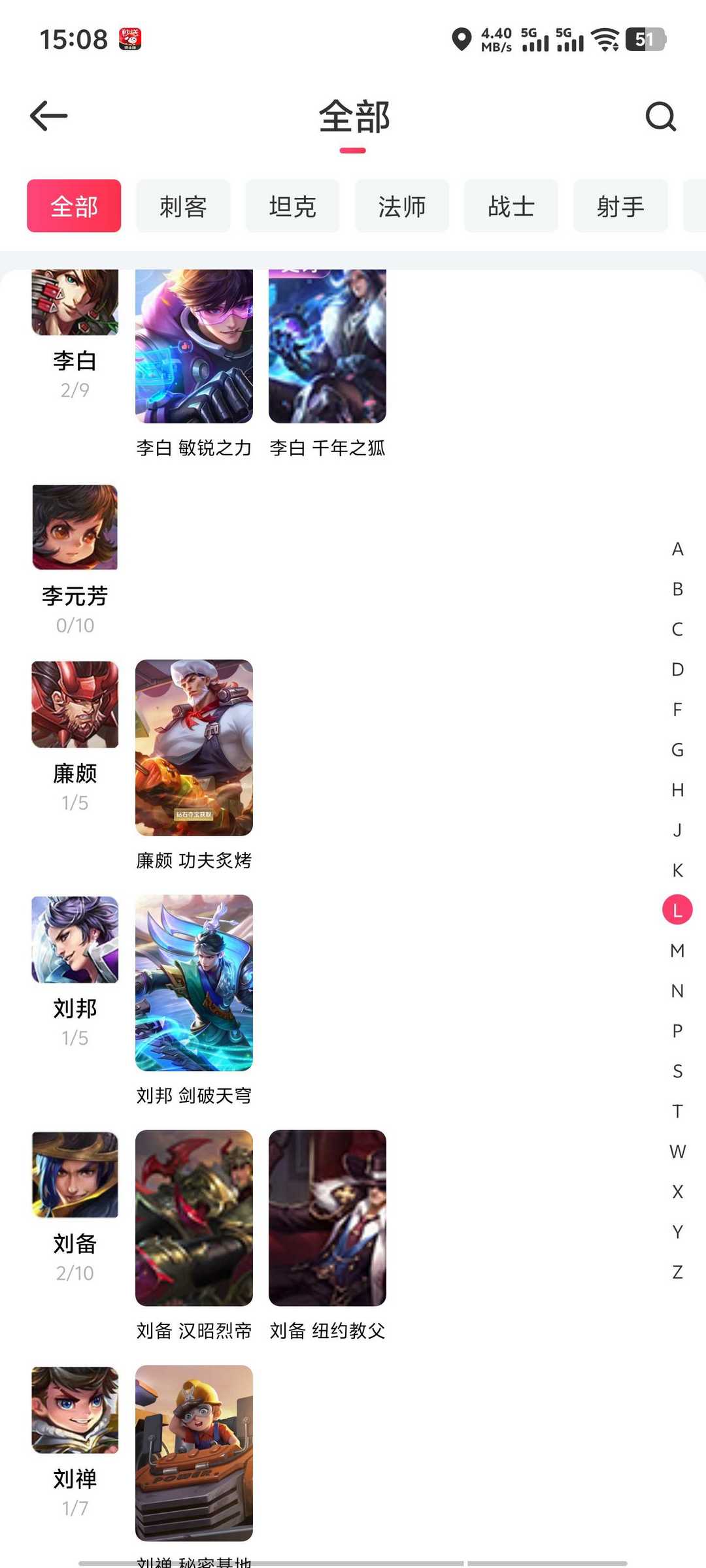View the 李白 千年之狐 skin
Viewport: 706px width, 1568px height.
328,346
